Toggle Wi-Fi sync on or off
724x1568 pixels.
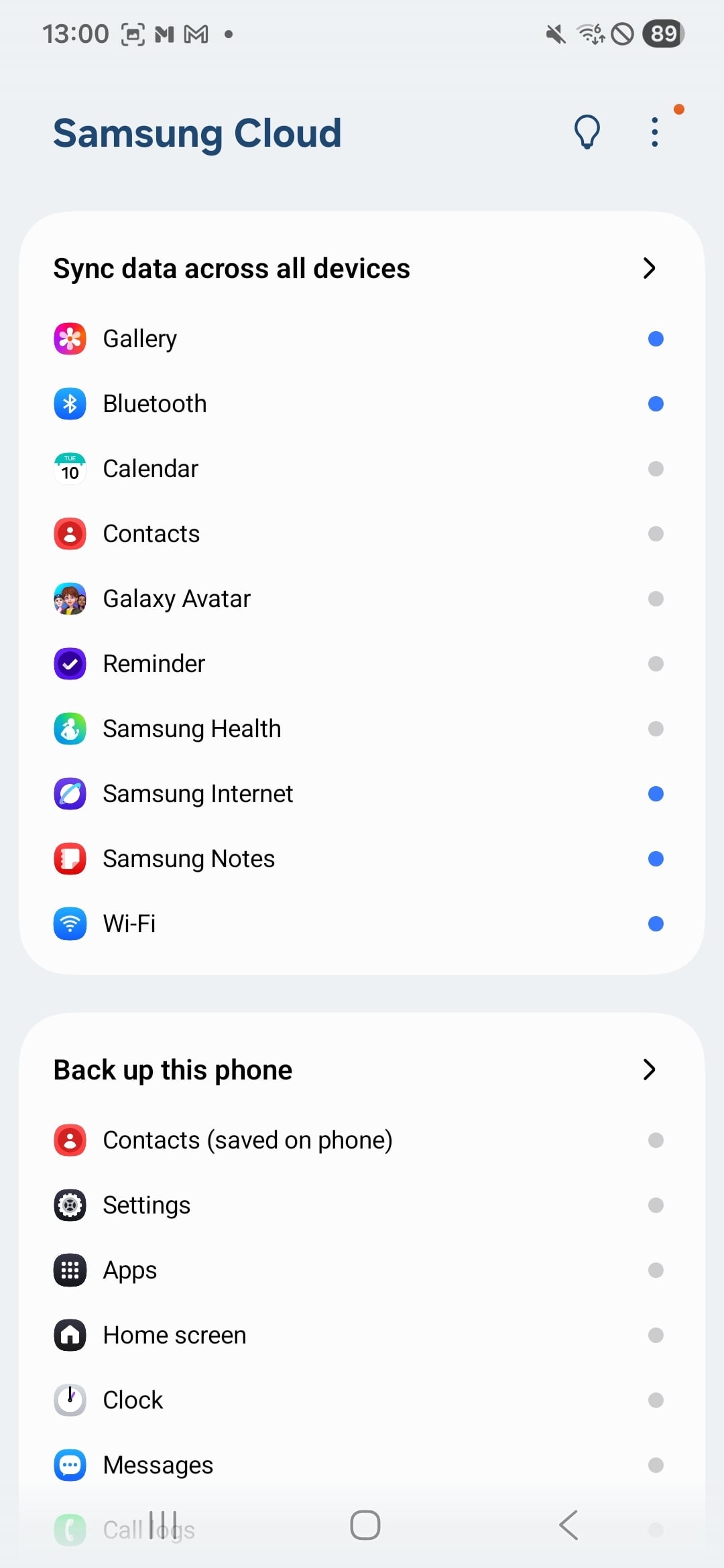click(655, 923)
